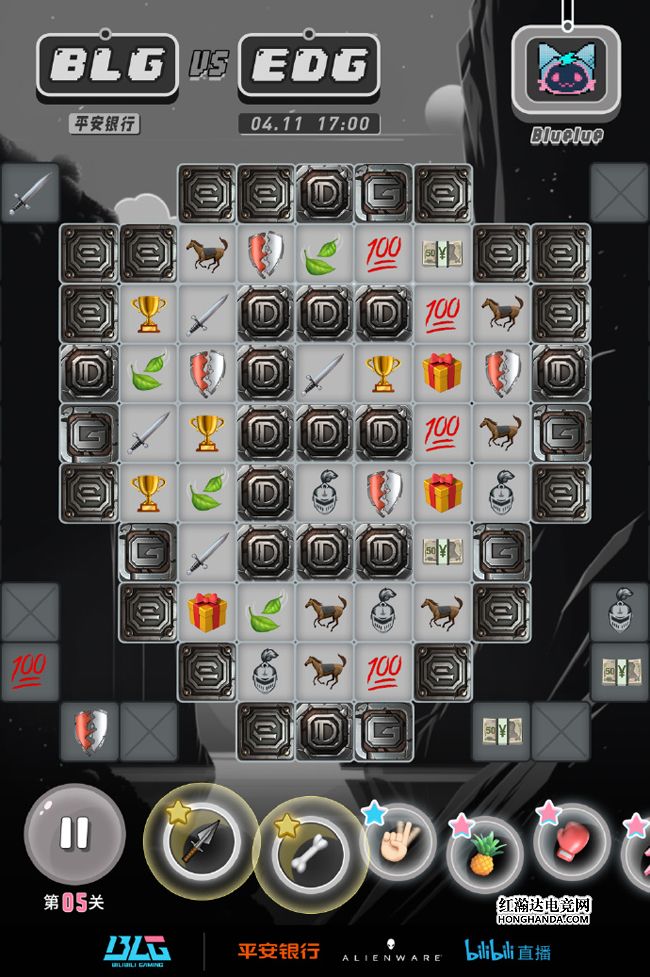
Task: Pick the gift box tile left of the leaf
Action: [207, 607]
